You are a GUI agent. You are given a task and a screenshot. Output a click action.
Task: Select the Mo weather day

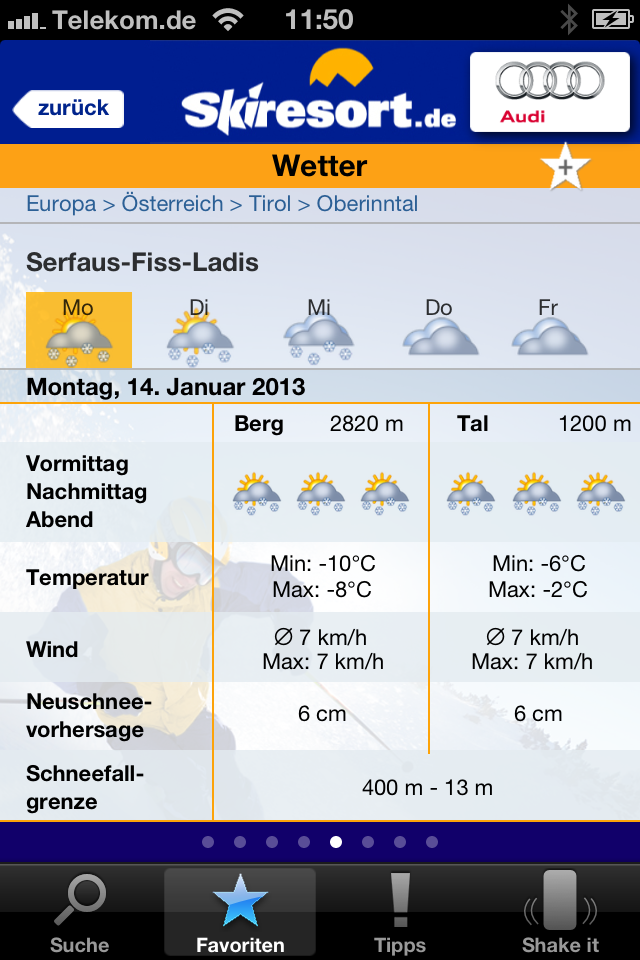(x=78, y=330)
